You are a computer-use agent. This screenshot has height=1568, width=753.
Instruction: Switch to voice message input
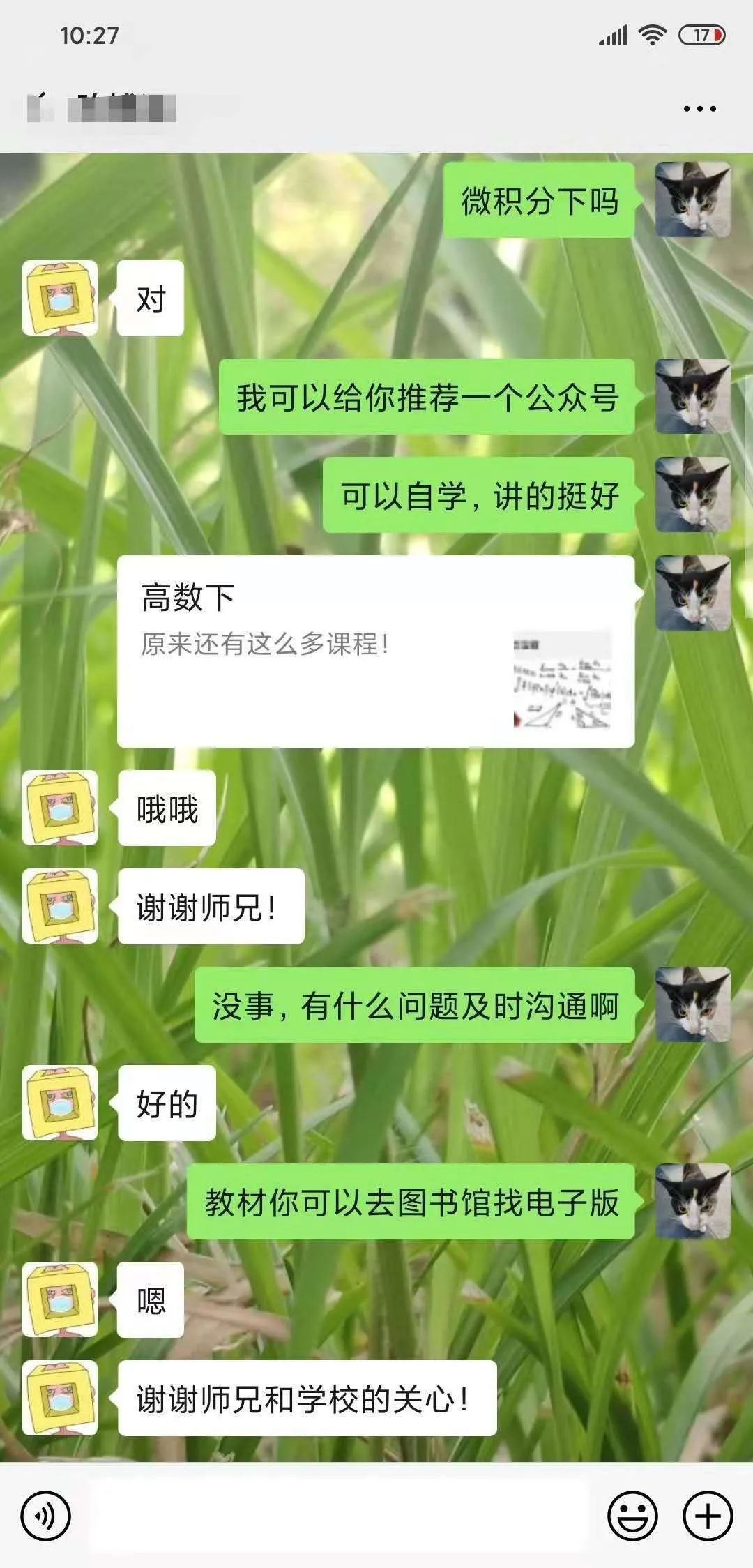tap(46, 1516)
